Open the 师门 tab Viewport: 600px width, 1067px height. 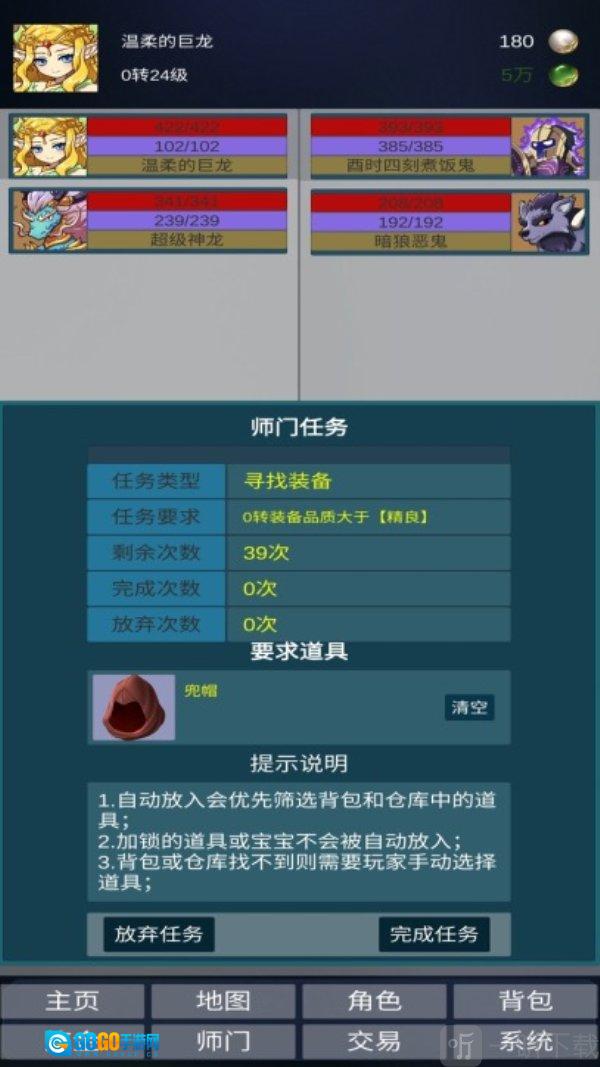coord(223,1041)
